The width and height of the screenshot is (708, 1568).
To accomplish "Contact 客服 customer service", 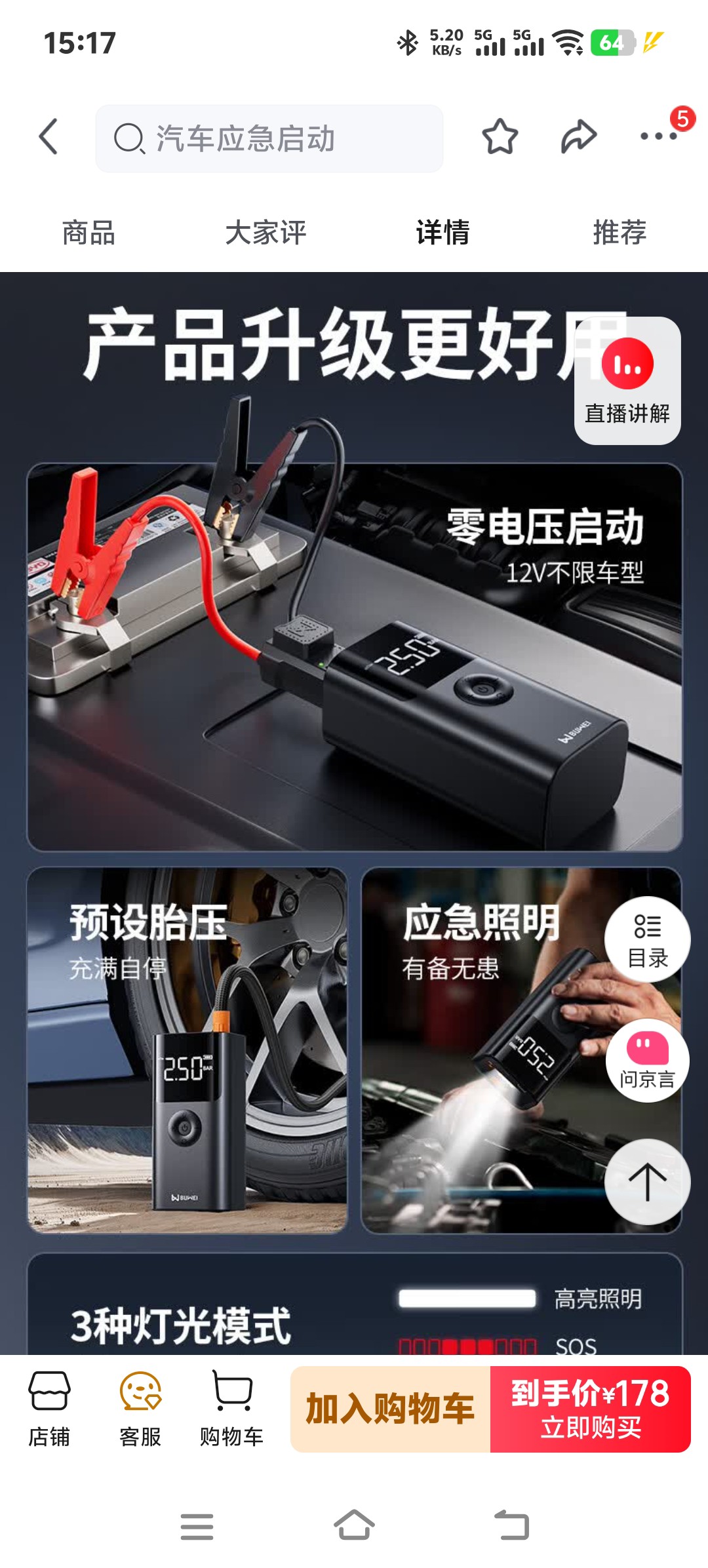I will 140,1408.
